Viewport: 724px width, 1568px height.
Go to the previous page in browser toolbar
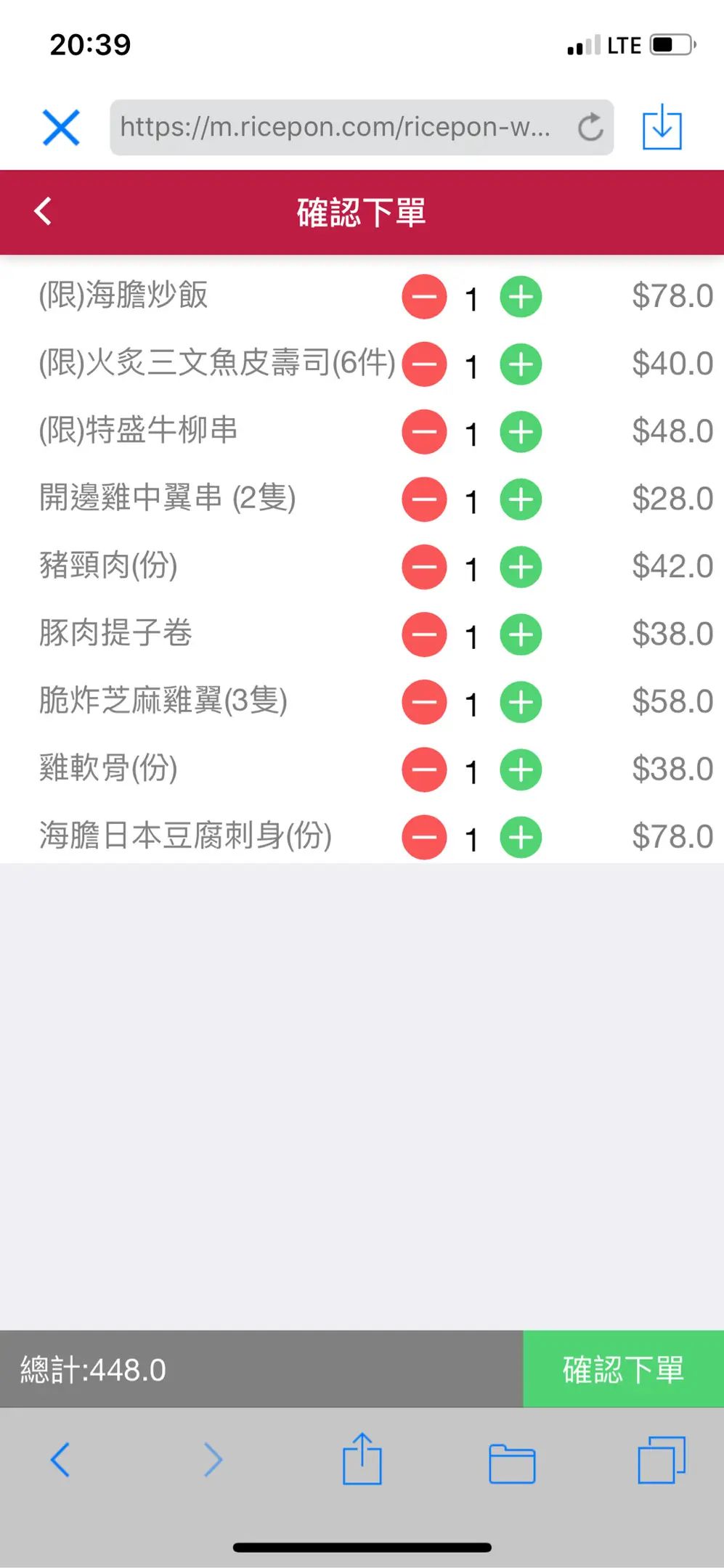[x=60, y=1459]
